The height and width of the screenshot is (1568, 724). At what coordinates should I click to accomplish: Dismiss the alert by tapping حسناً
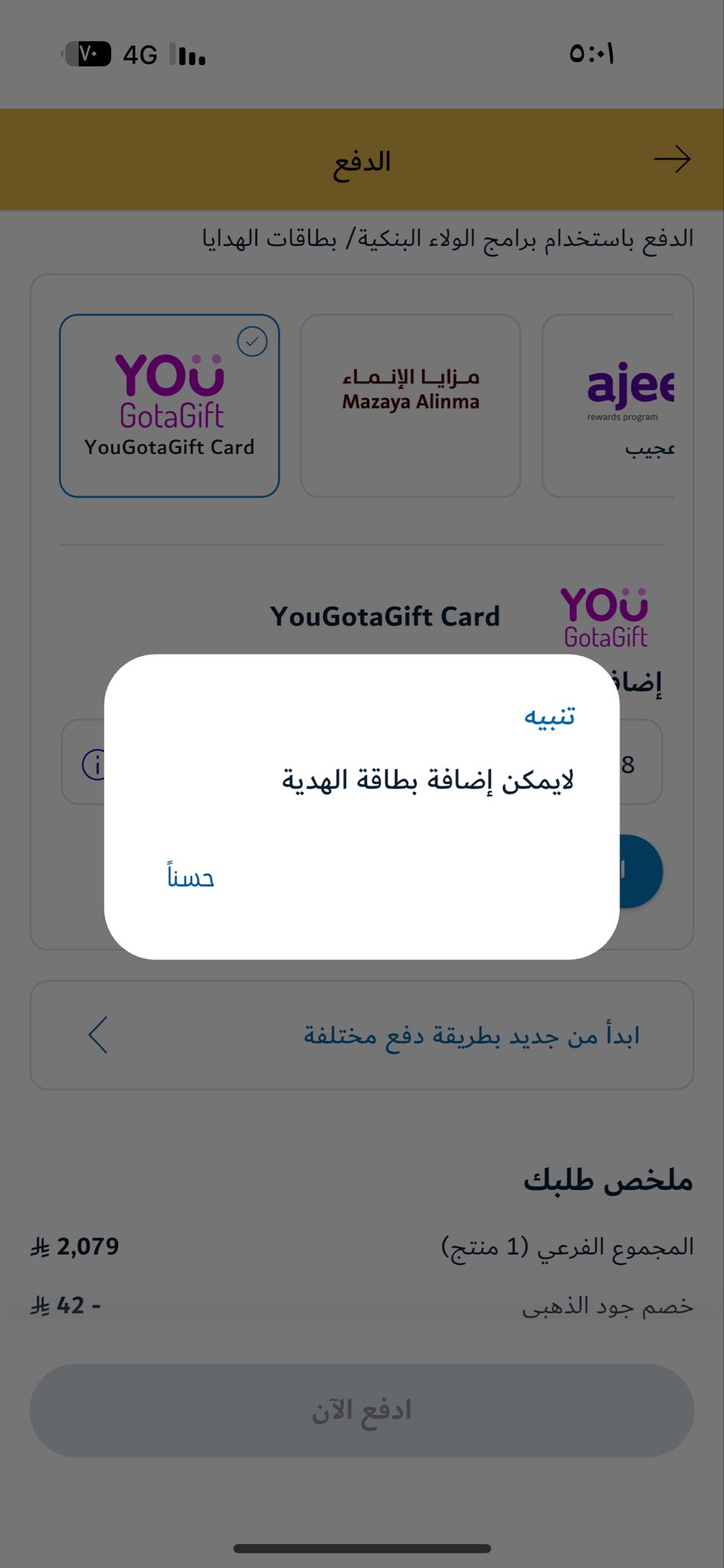click(191, 877)
